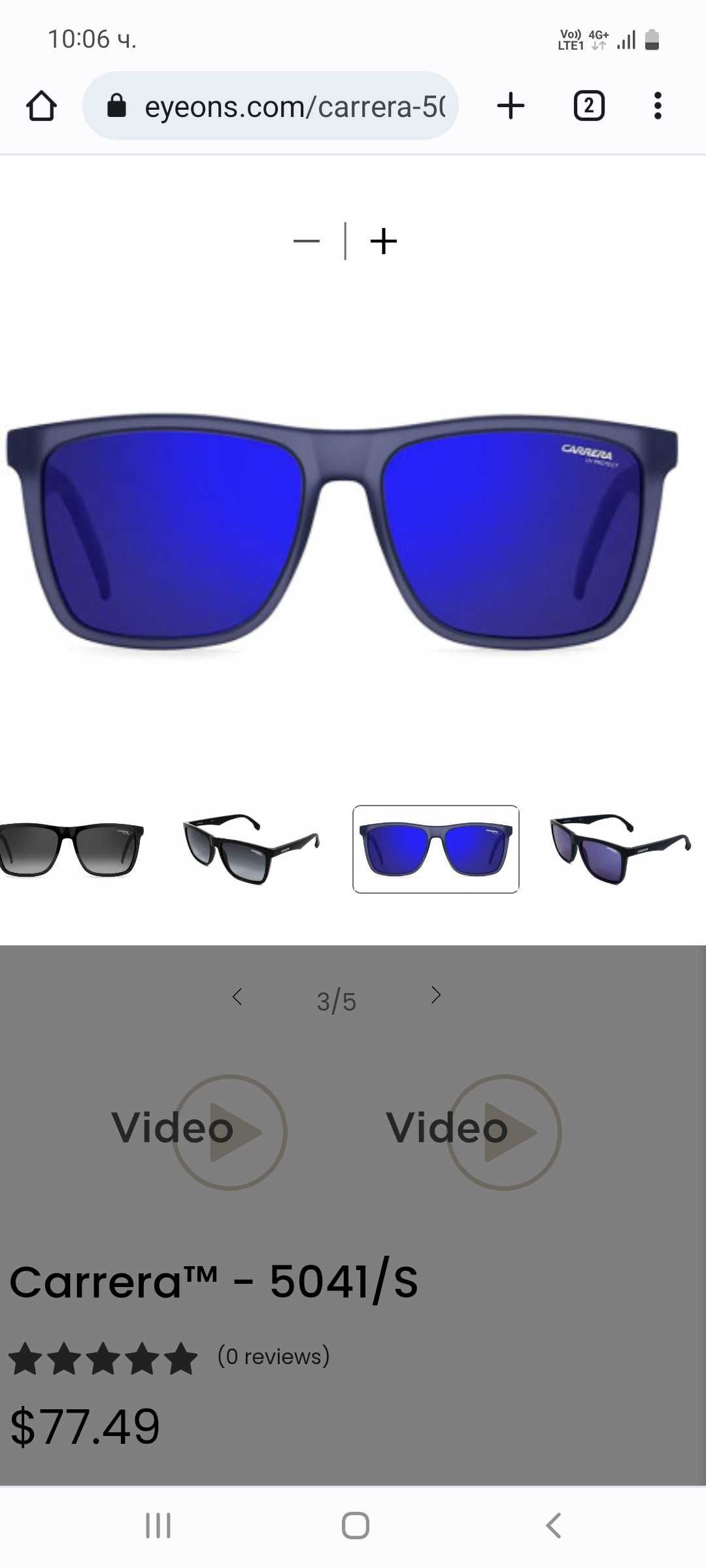This screenshot has width=706, height=1568.
Task: Go to the next product image
Action: point(436,996)
